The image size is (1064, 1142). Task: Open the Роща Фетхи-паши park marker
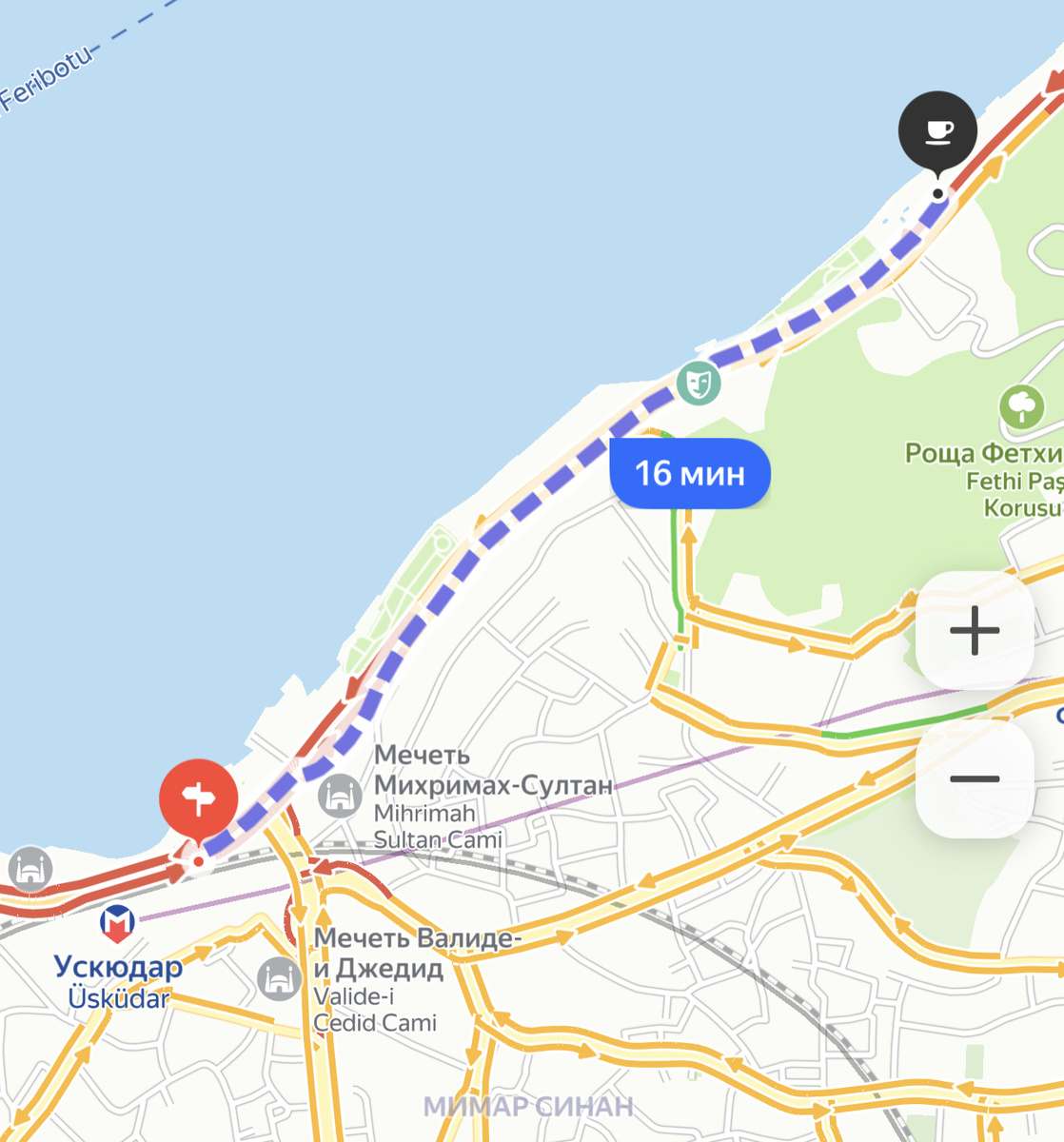click(x=1021, y=406)
